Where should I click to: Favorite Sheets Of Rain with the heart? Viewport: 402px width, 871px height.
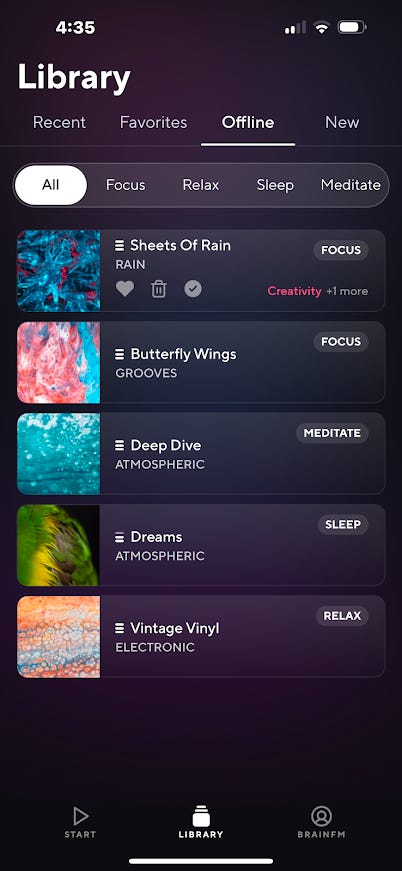pos(125,289)
